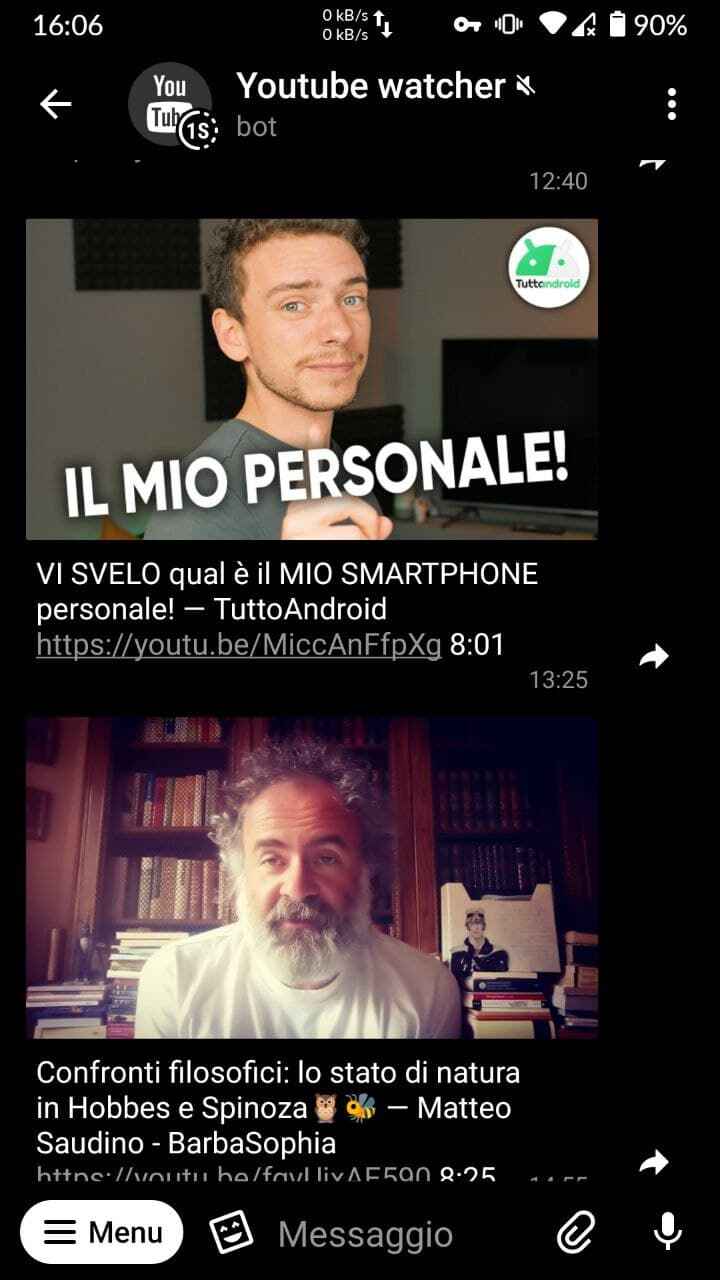Open the youtu.be/MiccAnFfpXg link
This screenshot has height=1280, width=720.
click(238, 645)
